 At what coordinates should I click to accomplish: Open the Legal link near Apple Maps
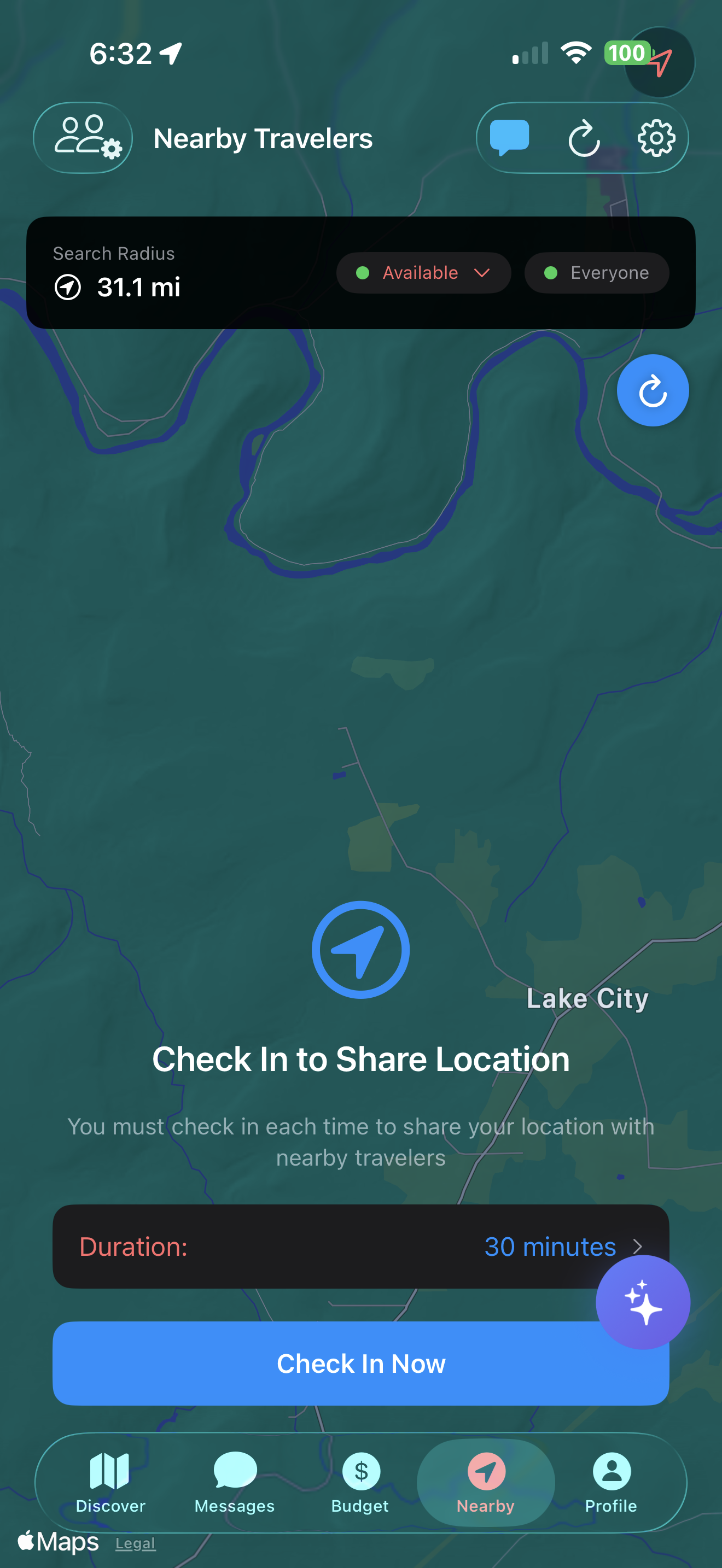(135, 1543)
